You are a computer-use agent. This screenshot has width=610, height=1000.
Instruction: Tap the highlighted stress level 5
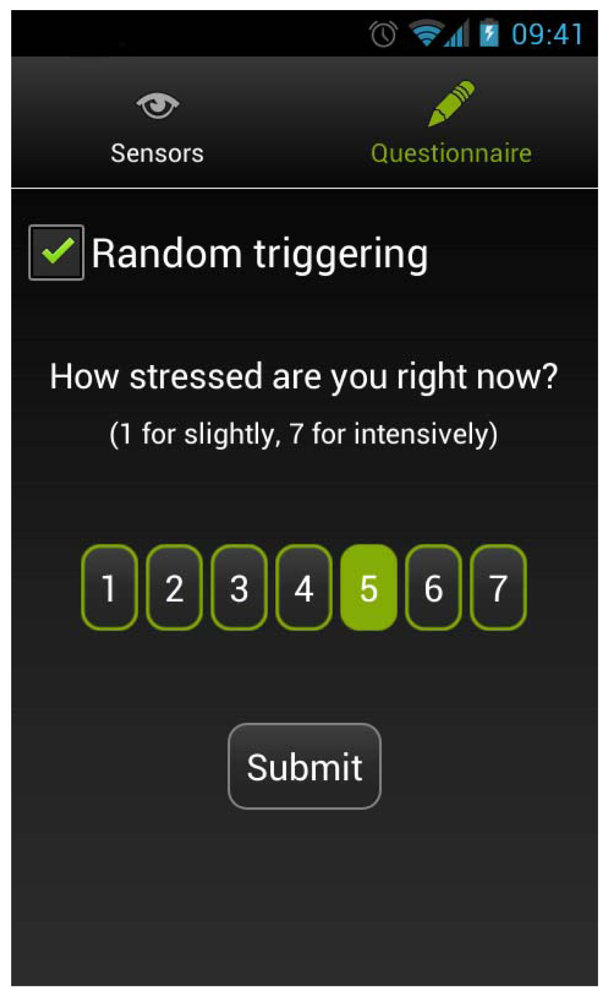368,588
